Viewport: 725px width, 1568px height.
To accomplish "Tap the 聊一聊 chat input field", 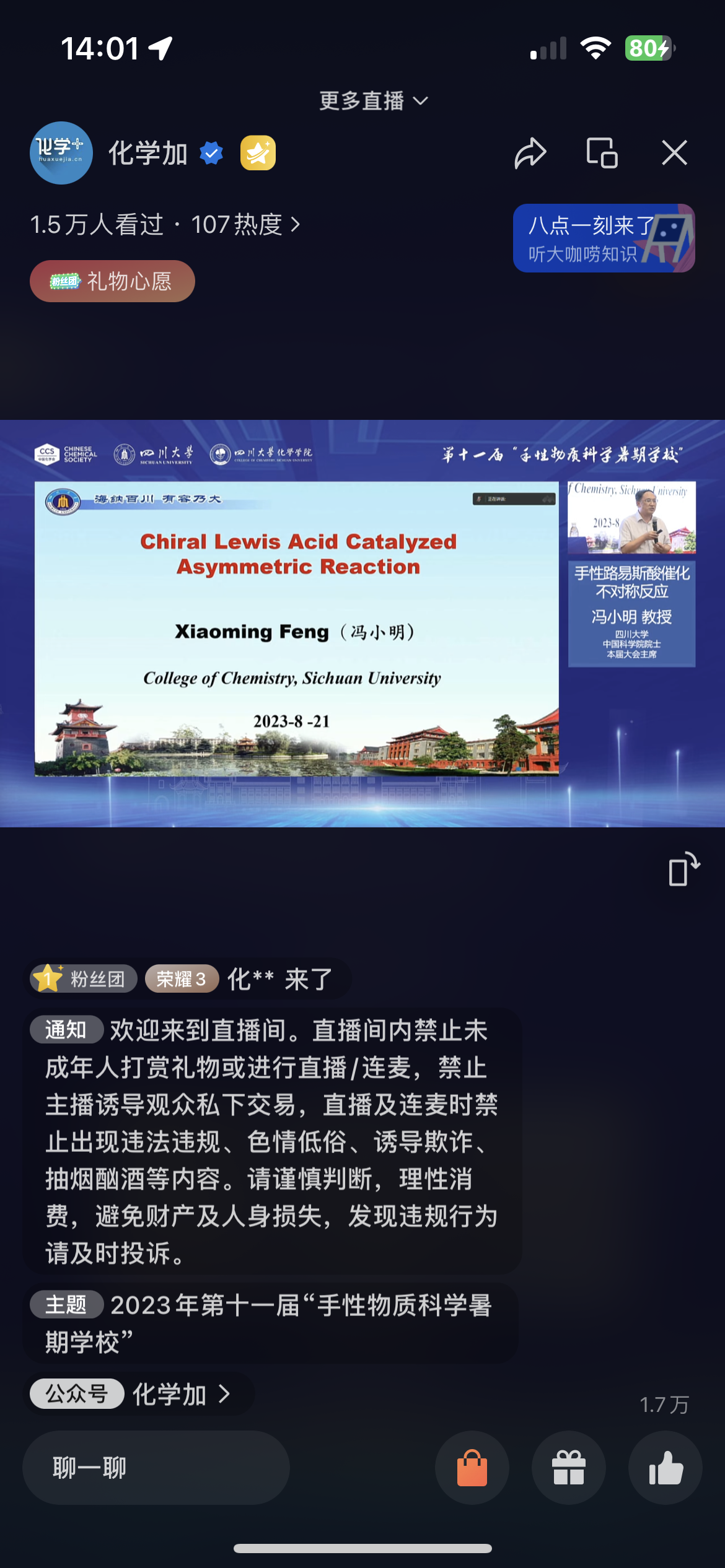I will click(156, 1468).
